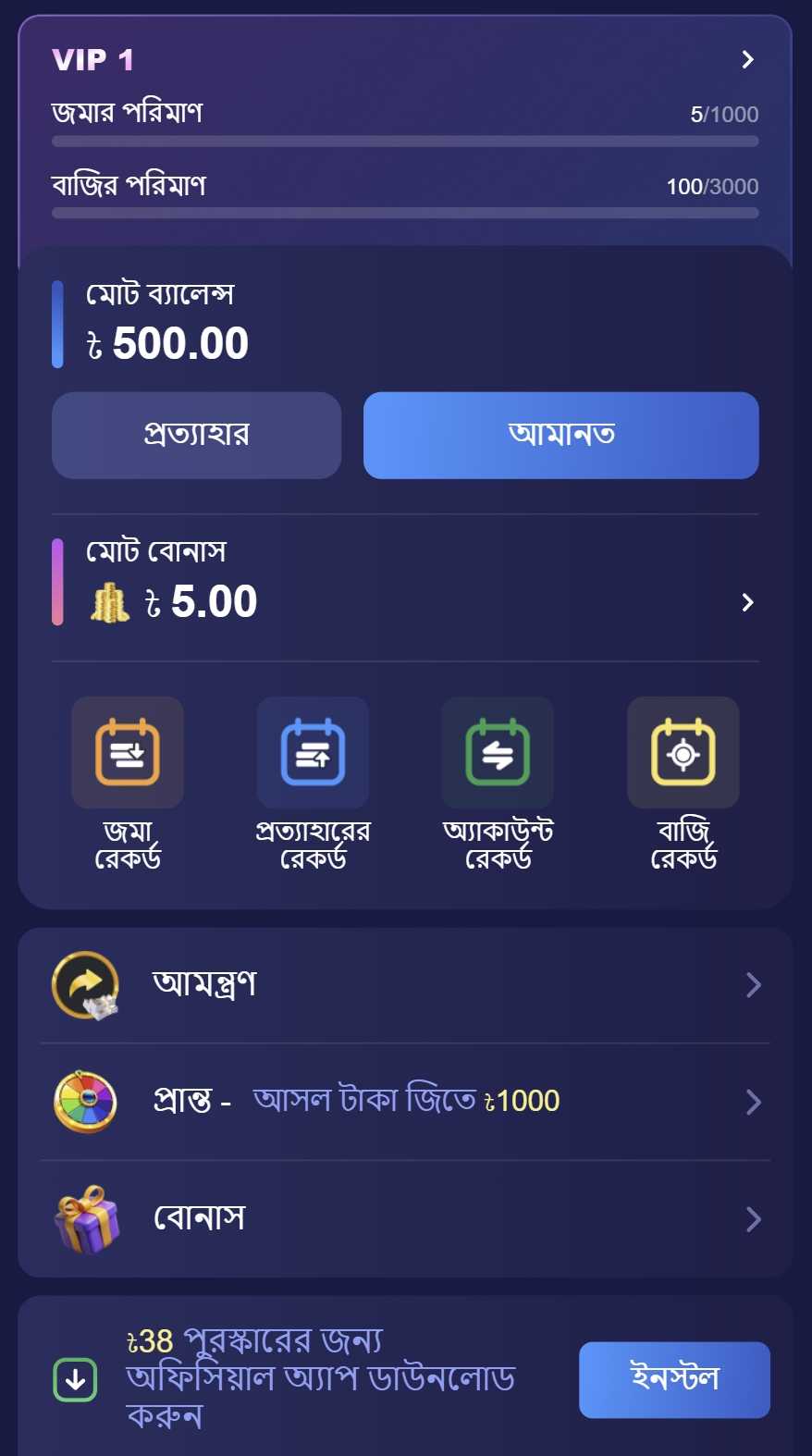Open বাজি রেকর্ড bet records
The width and height of the screenshot is (812, 1456).
click(x=683, y=783)
